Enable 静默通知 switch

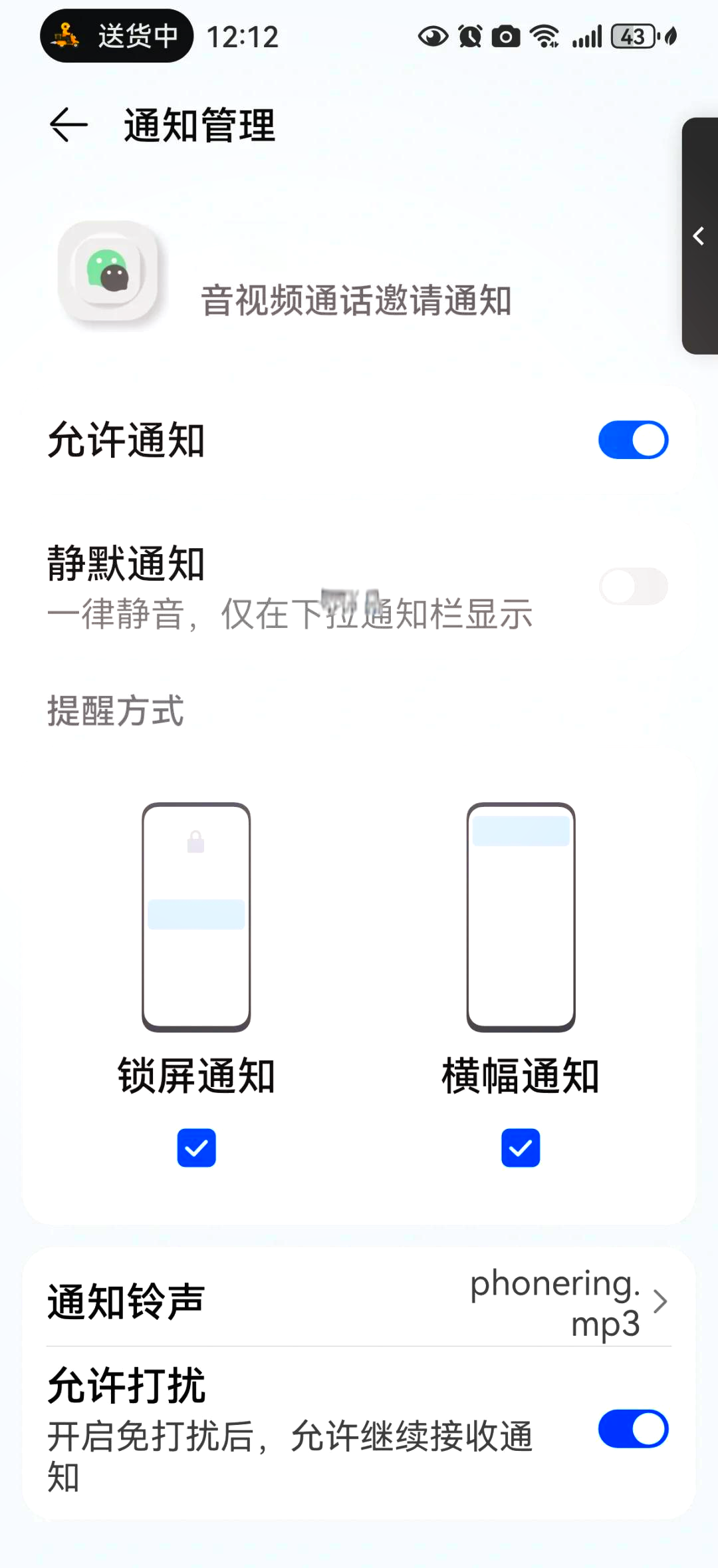(633, 586)
